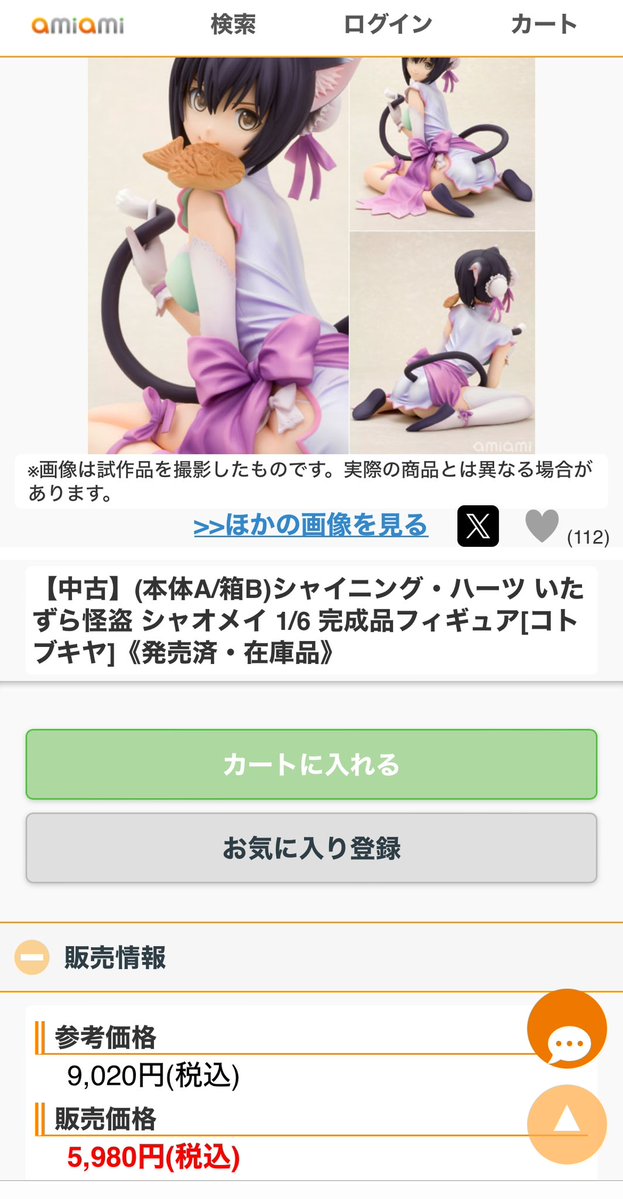Tap お気に入り登録 to save as favorite
The height and width of the screenshot is (1199, 623).
(311, 848)
